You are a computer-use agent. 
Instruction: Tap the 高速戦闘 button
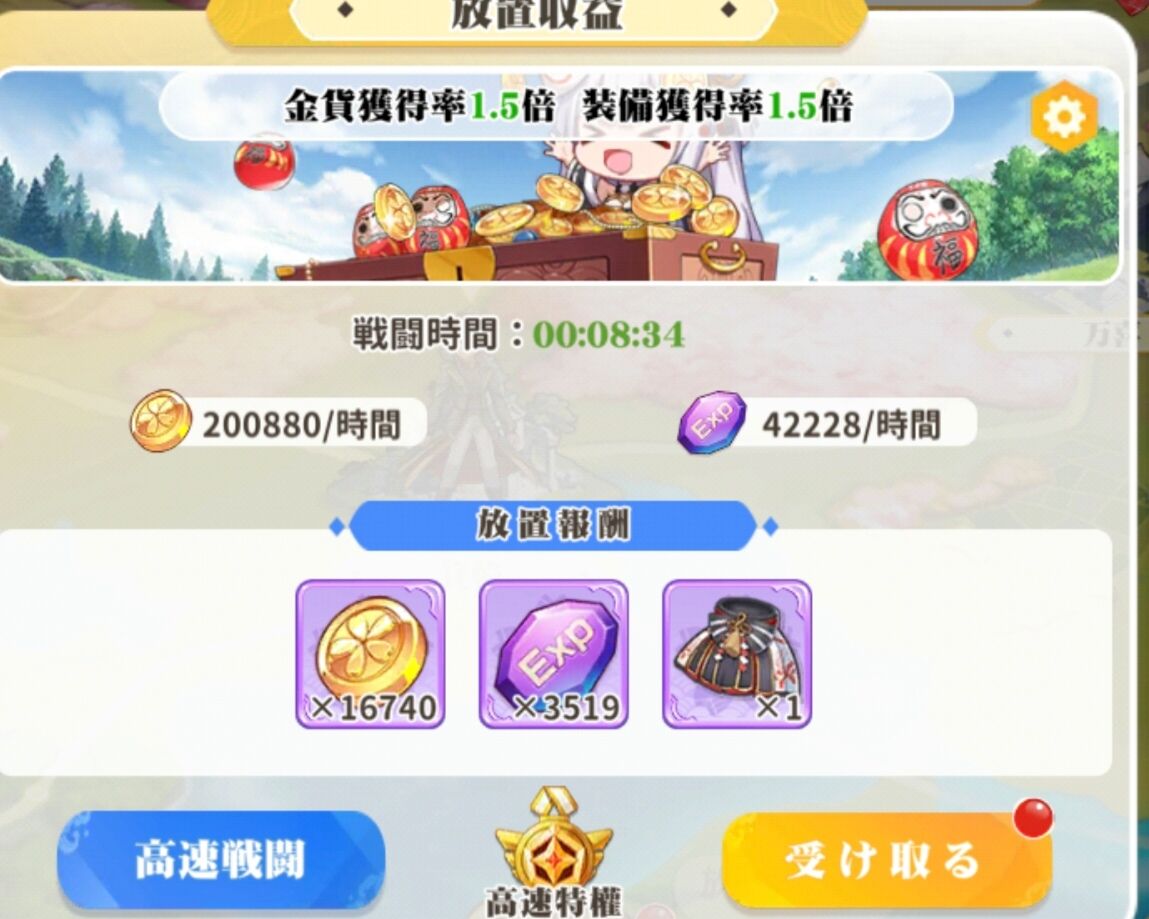tap(221, 860)
